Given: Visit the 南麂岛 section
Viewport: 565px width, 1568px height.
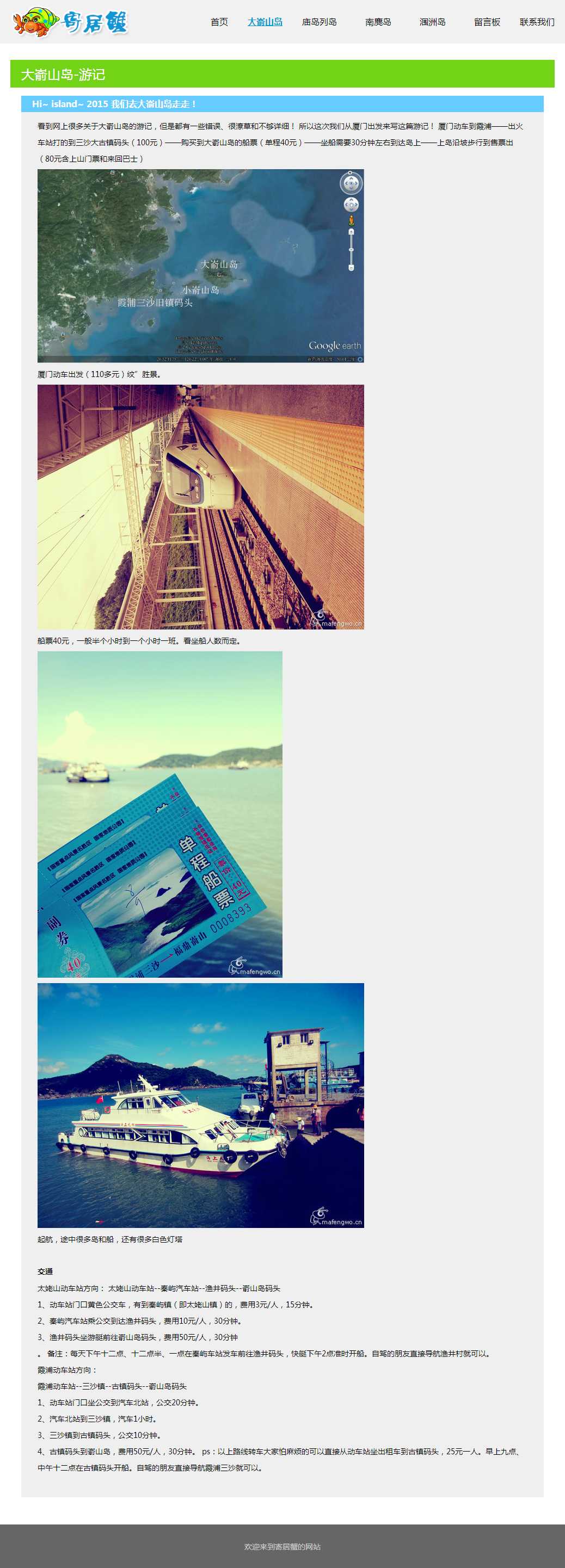Looking at the screenshot, I should click(378, 22).
